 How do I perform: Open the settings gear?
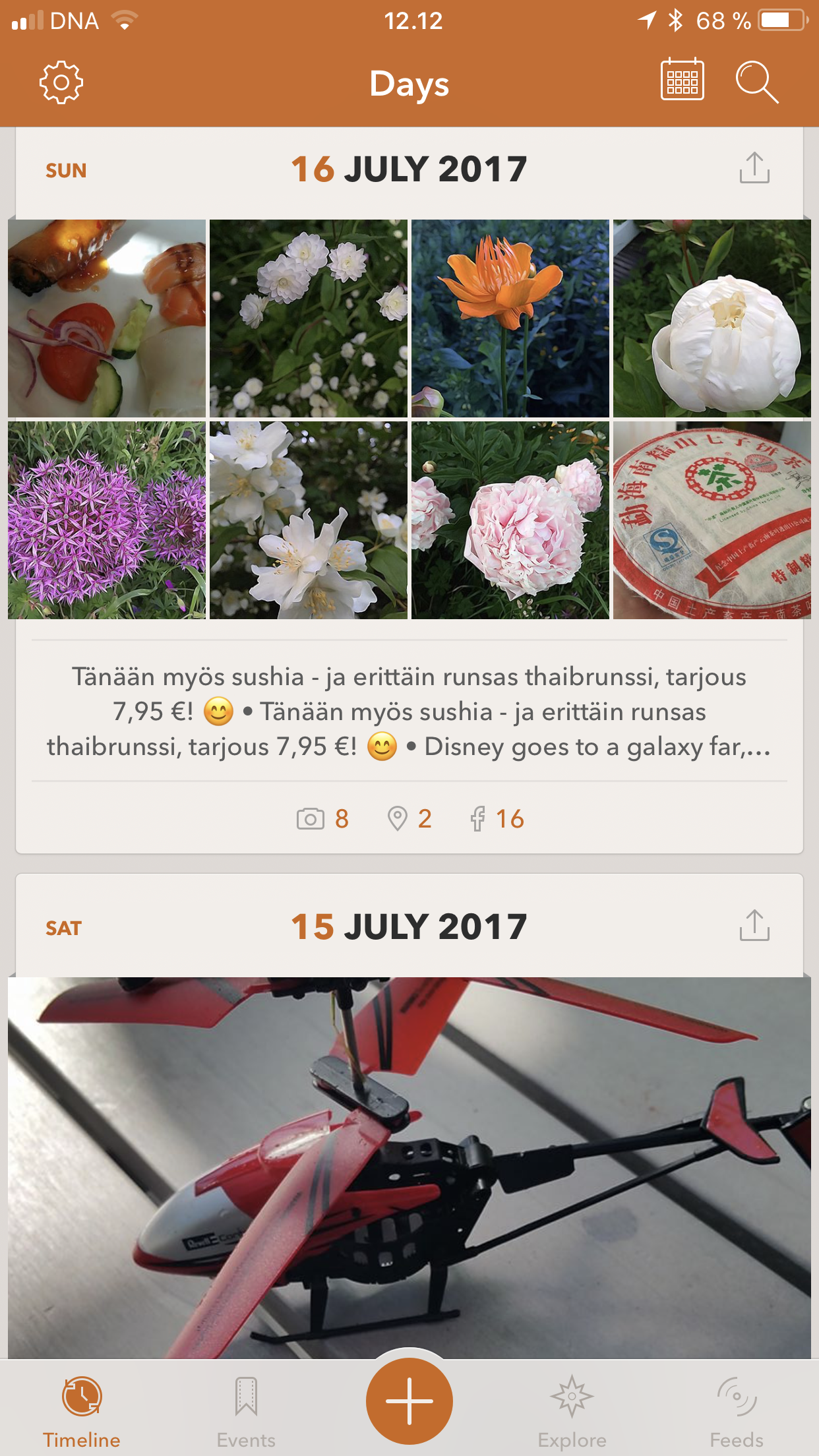61,82
